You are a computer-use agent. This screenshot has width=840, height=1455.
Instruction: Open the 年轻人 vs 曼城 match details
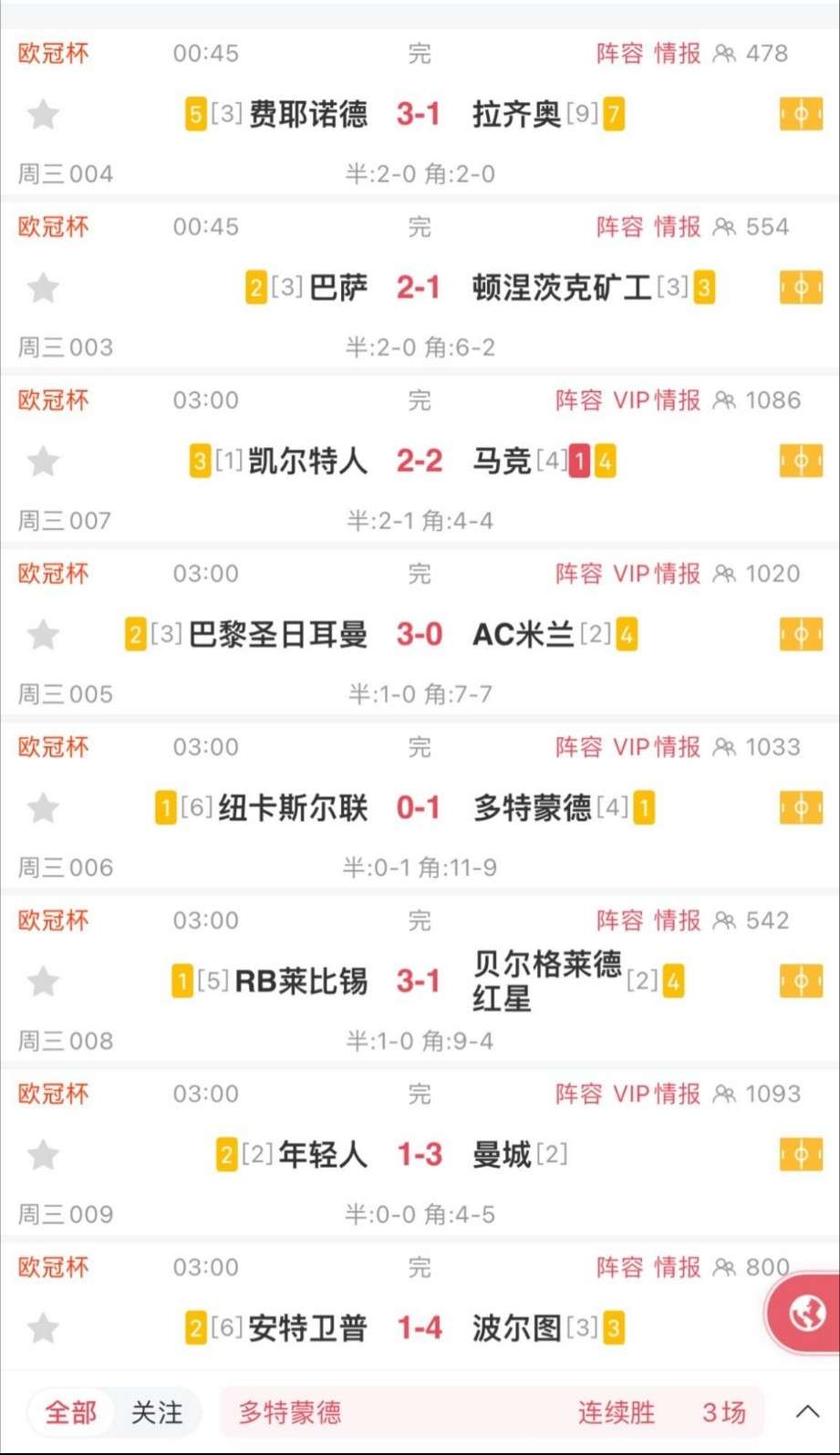click(419, 1155)
